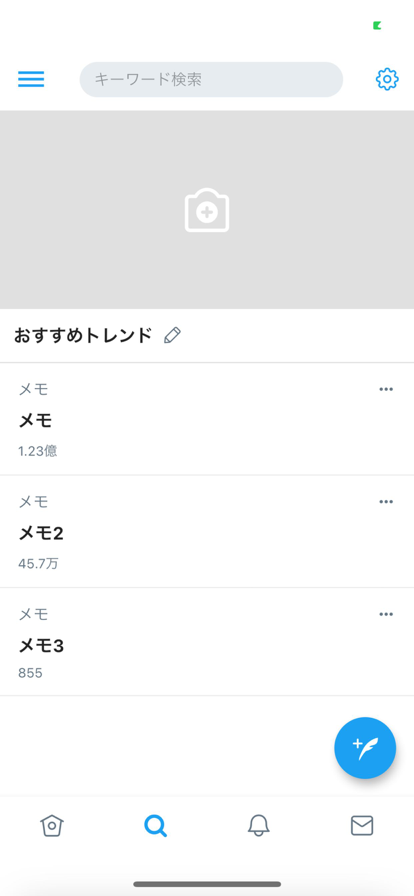Go to the messages envelope tab

click(x=362, y=826)
